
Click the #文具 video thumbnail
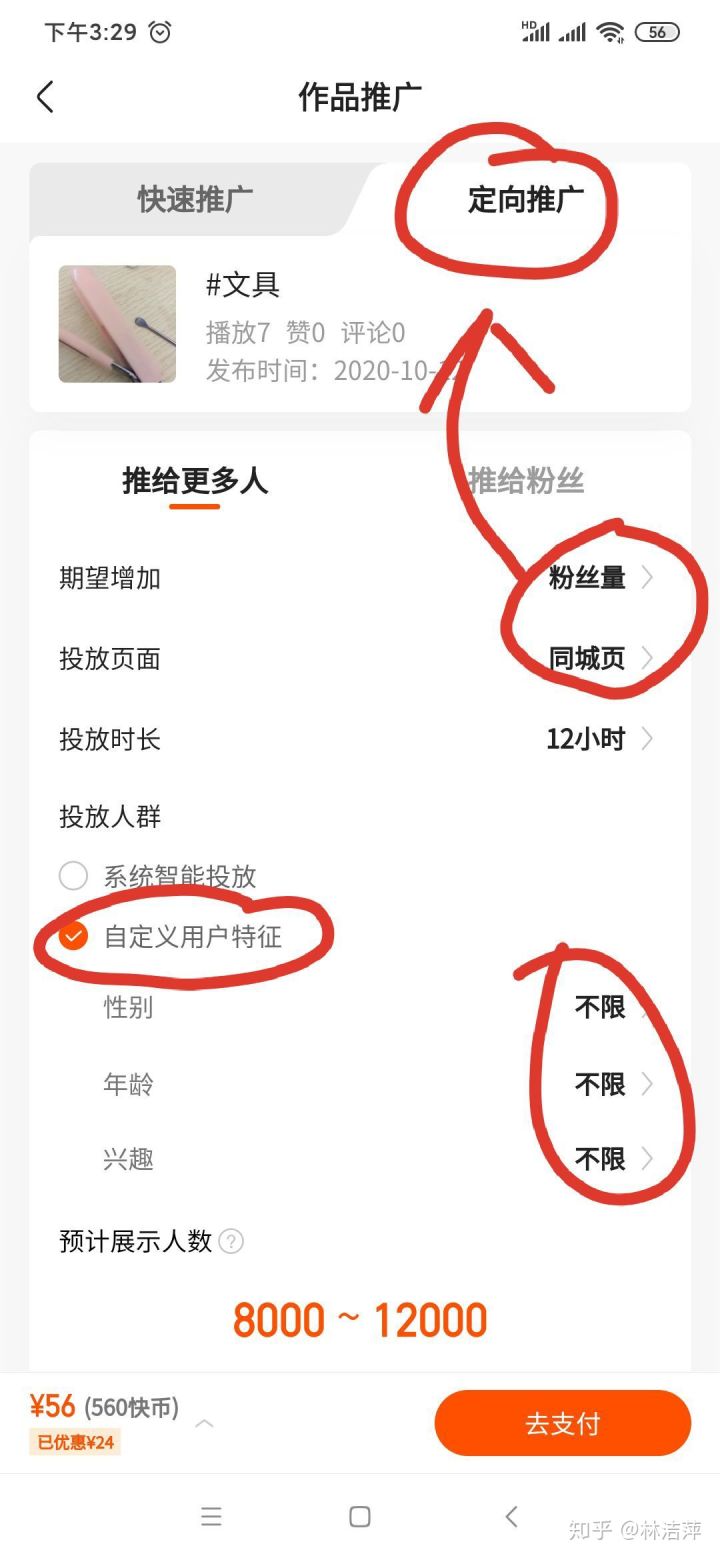coord(117,323)
